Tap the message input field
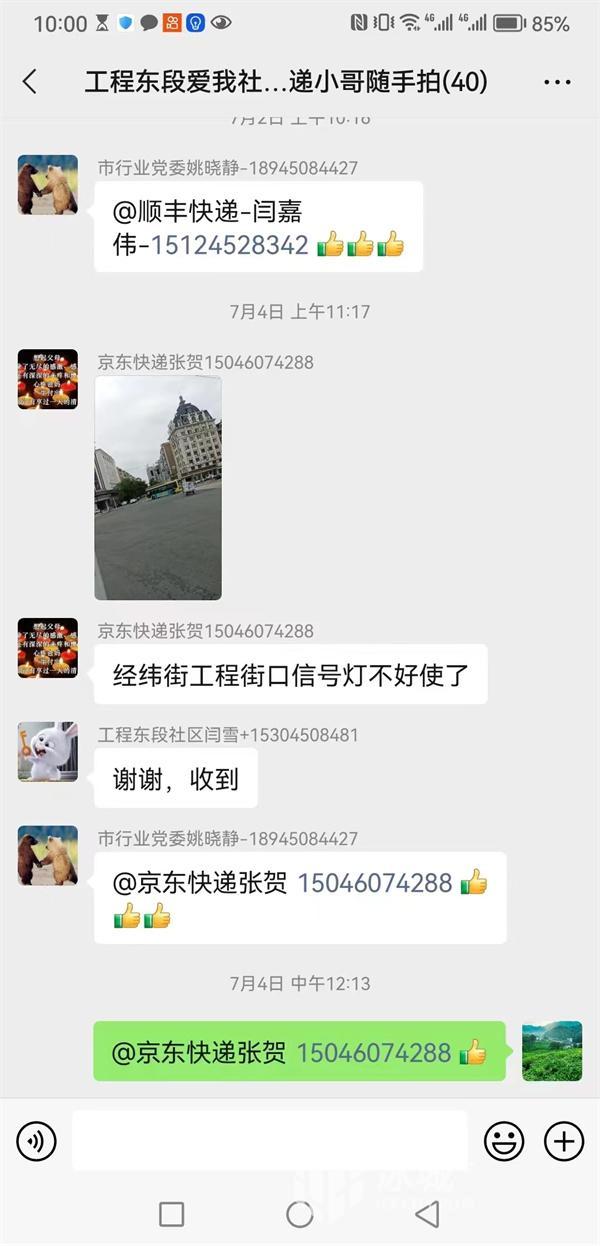 click(x=270, y=1140)
